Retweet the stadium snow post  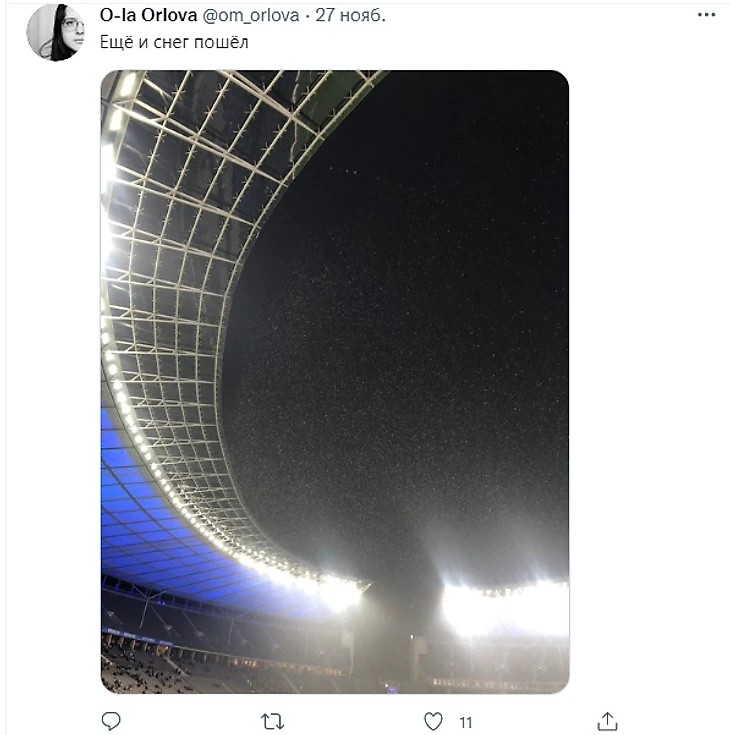272,721
